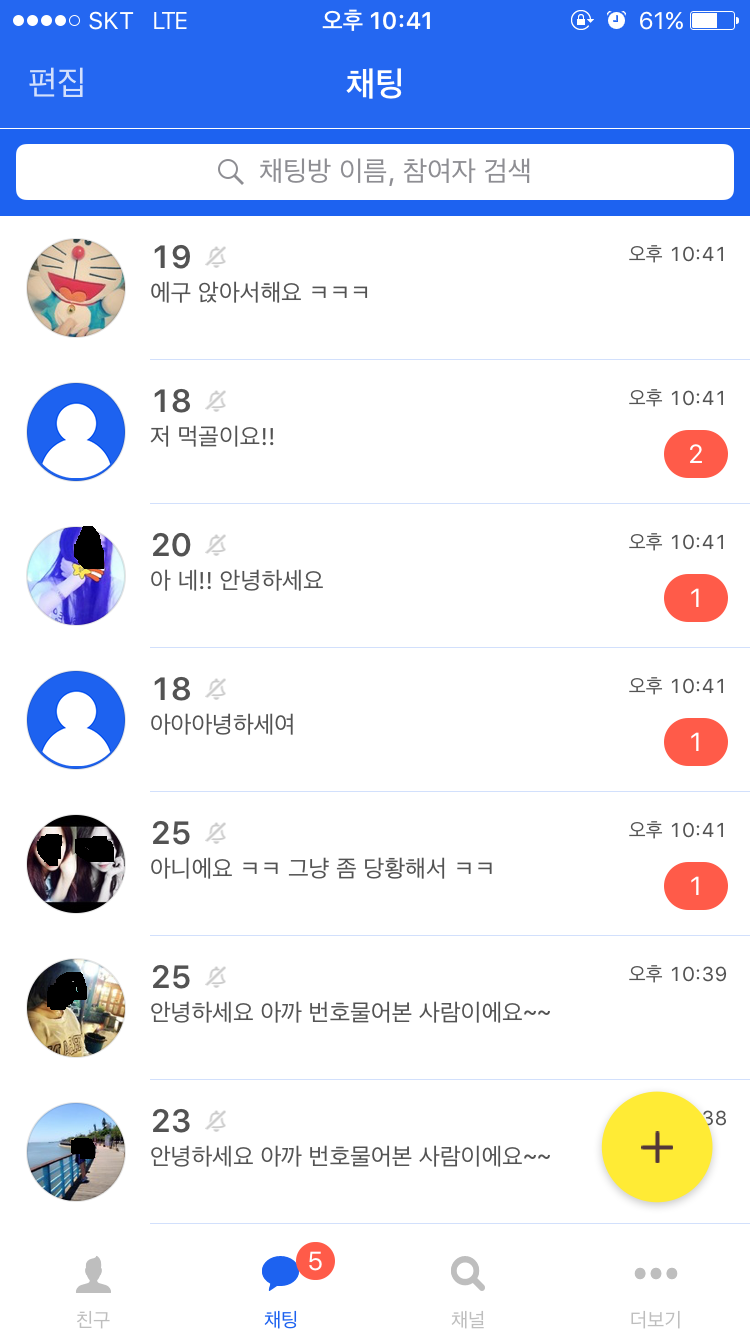Viewport: 750px width, 1334px height.
Task: Toggle mute on the '18' chat saying 저 먹골이요
Action: 212,400
